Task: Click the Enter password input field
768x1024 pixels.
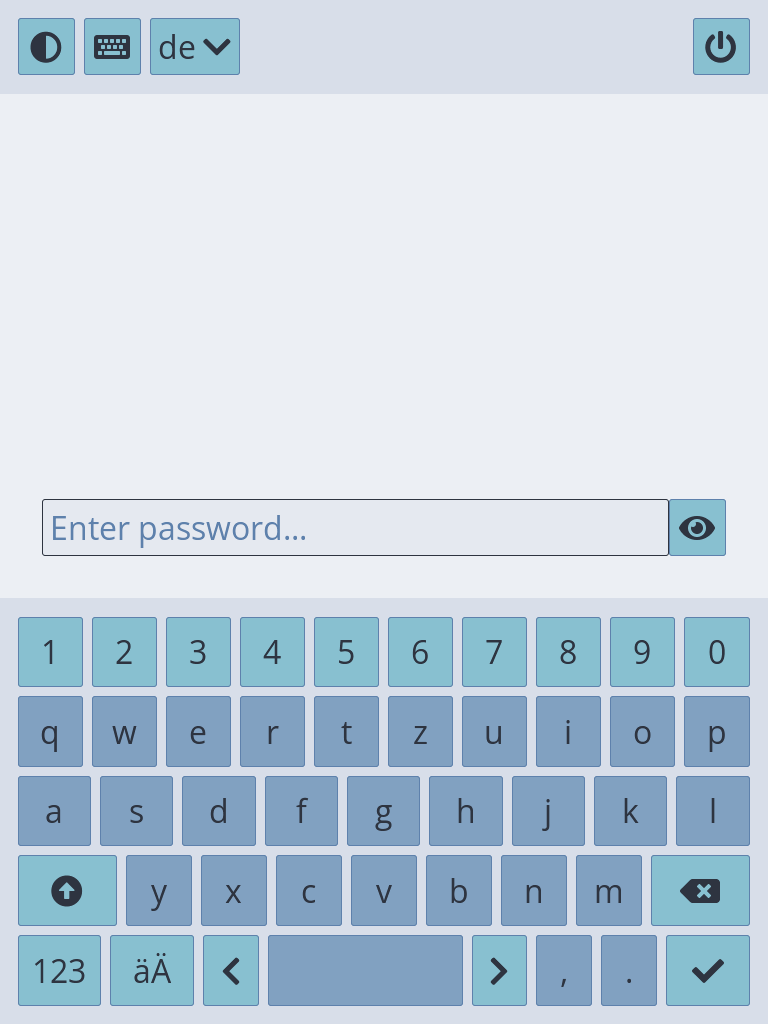Action: [355, 527]
